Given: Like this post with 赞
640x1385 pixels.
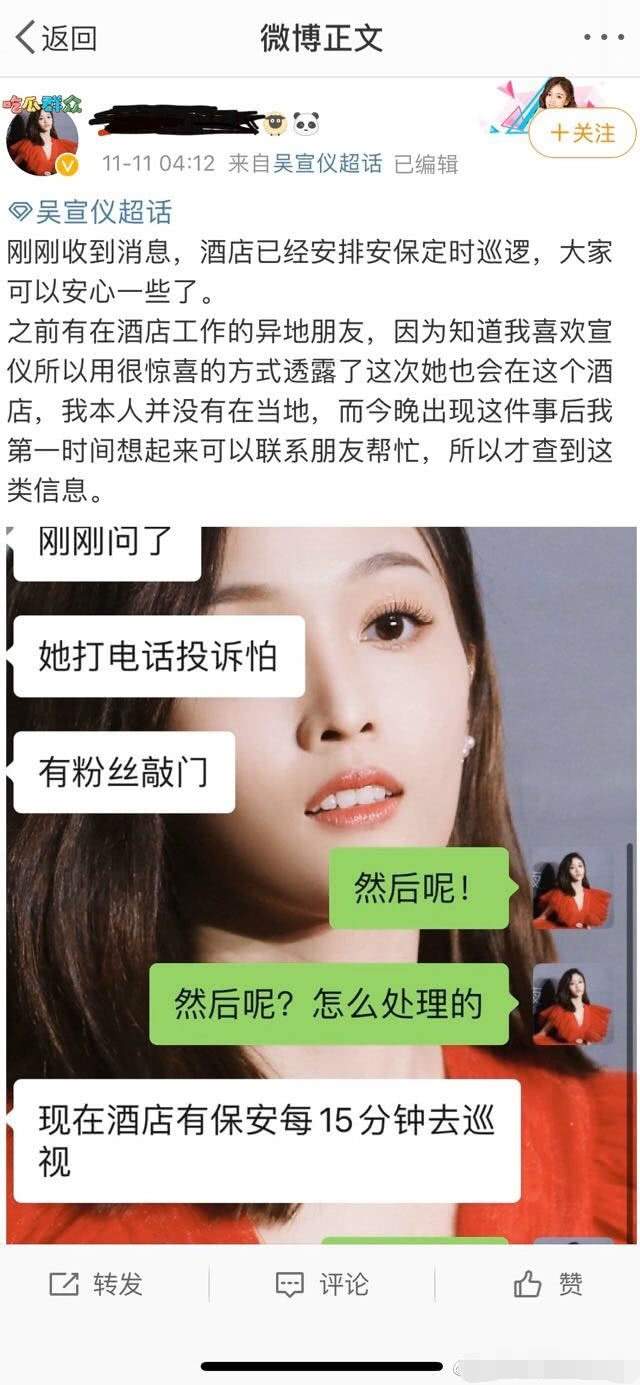Looking at the screenshot, I should click(548, 1285).
